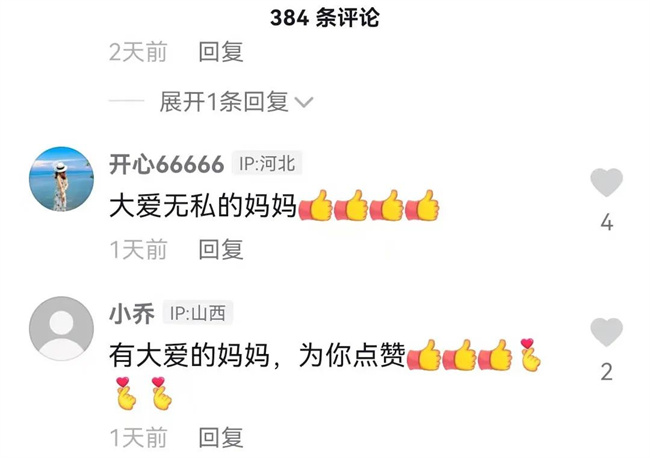Viewport: 650px width, 458px height.
Task: Reply to the comment posted 2天前
Action: click(x=221, y=52)
